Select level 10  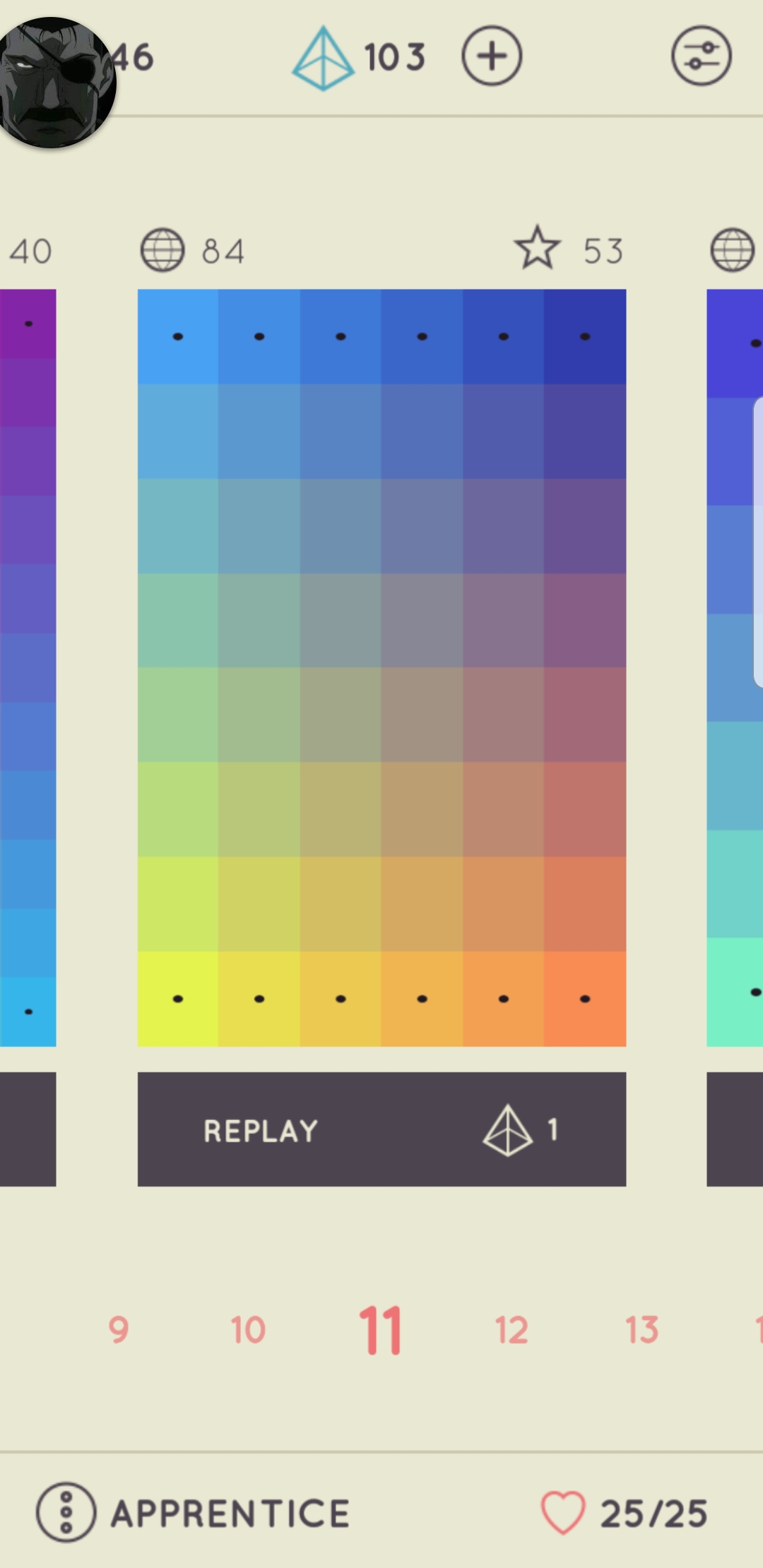pos(248,1330)
